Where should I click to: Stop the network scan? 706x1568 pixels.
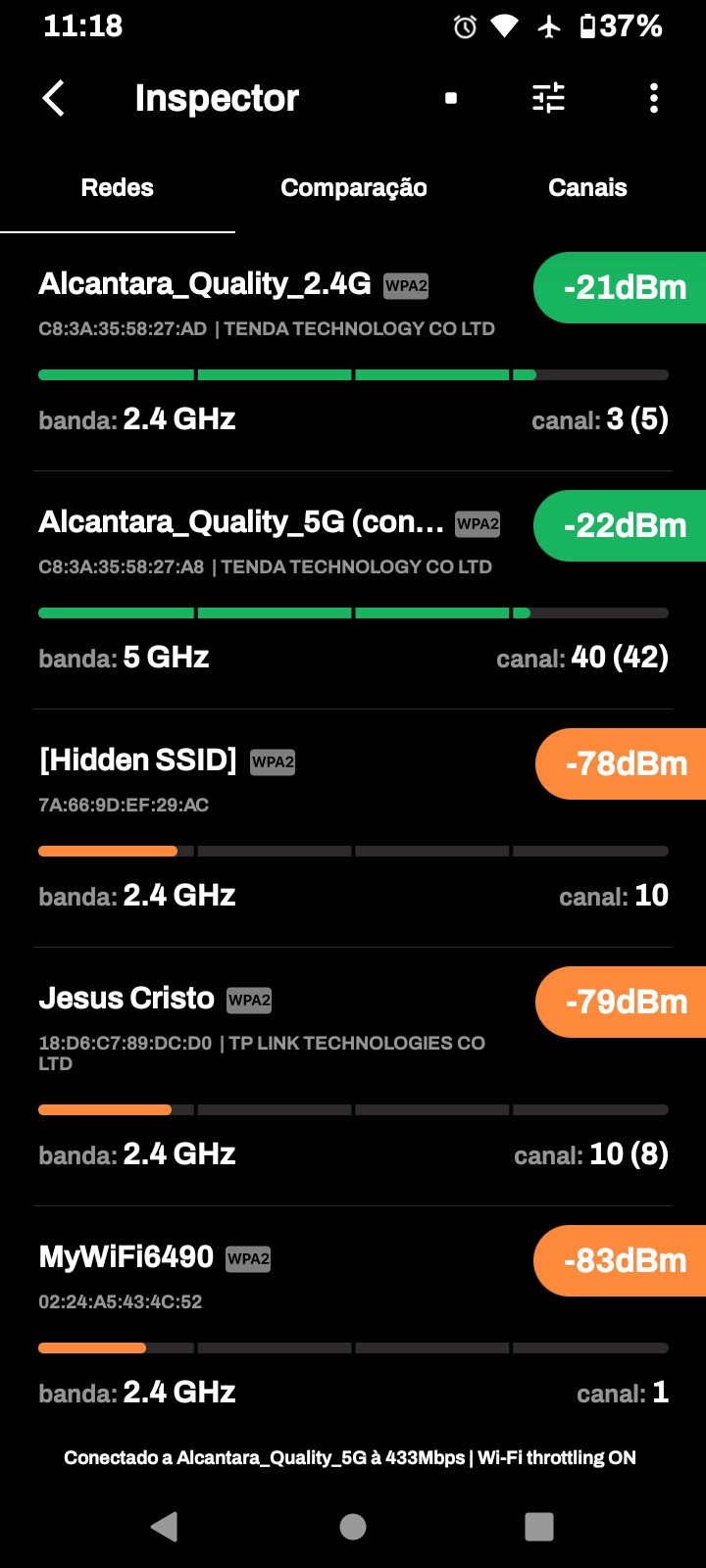point(451,98)
